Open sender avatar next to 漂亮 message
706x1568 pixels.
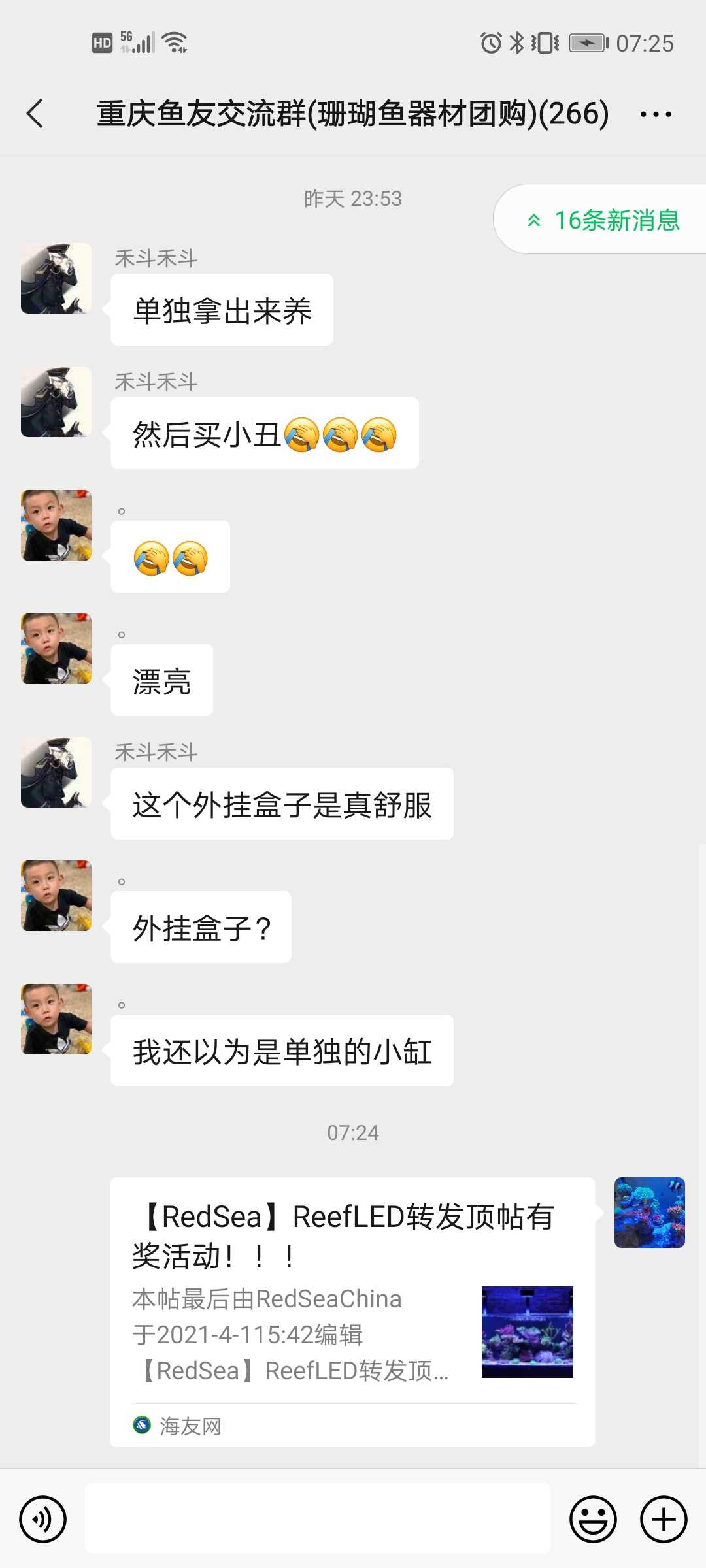[56, 649]
